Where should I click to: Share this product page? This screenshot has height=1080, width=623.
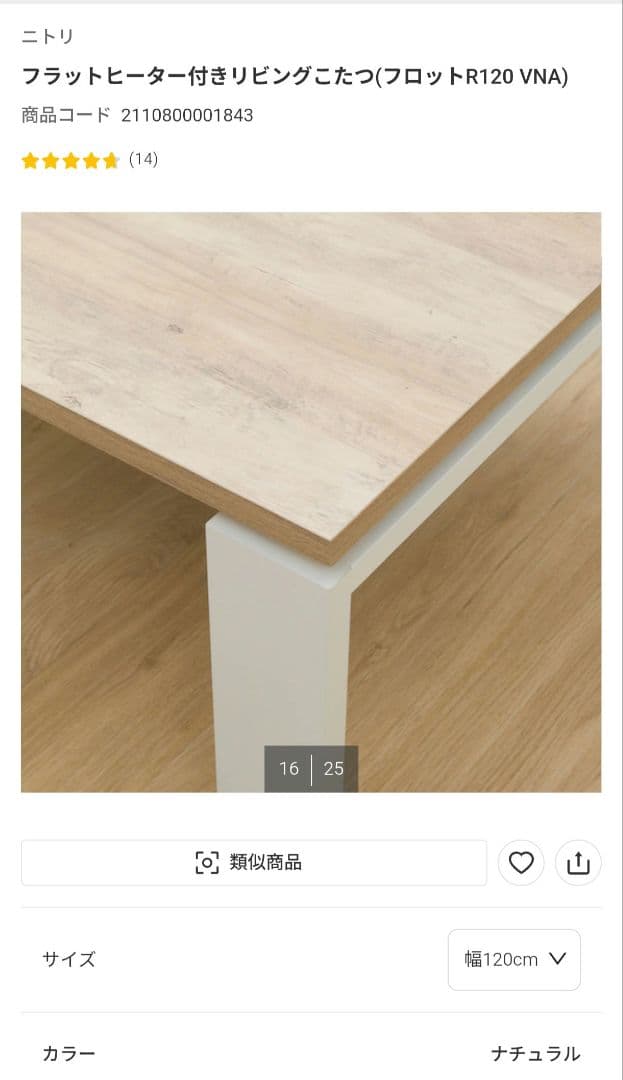[x=578, y=863]
